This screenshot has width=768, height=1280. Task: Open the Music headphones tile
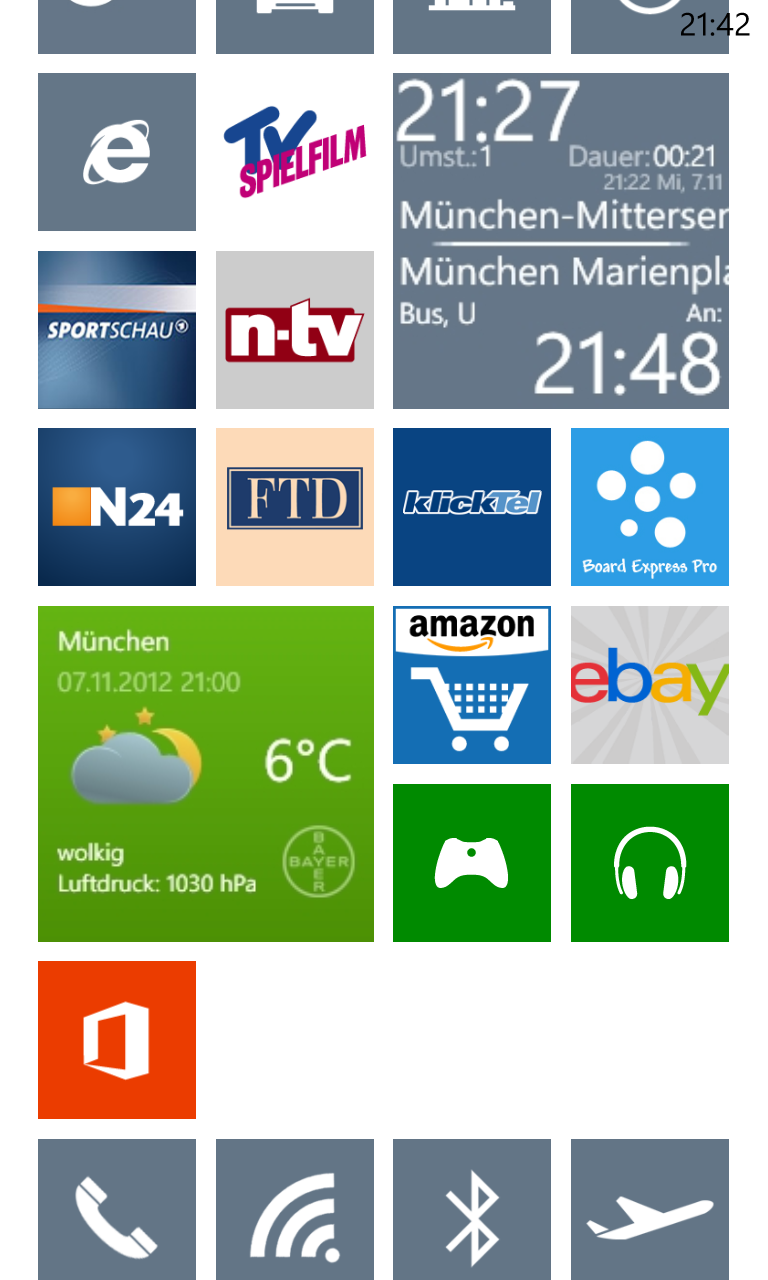[x=650, y=863]
